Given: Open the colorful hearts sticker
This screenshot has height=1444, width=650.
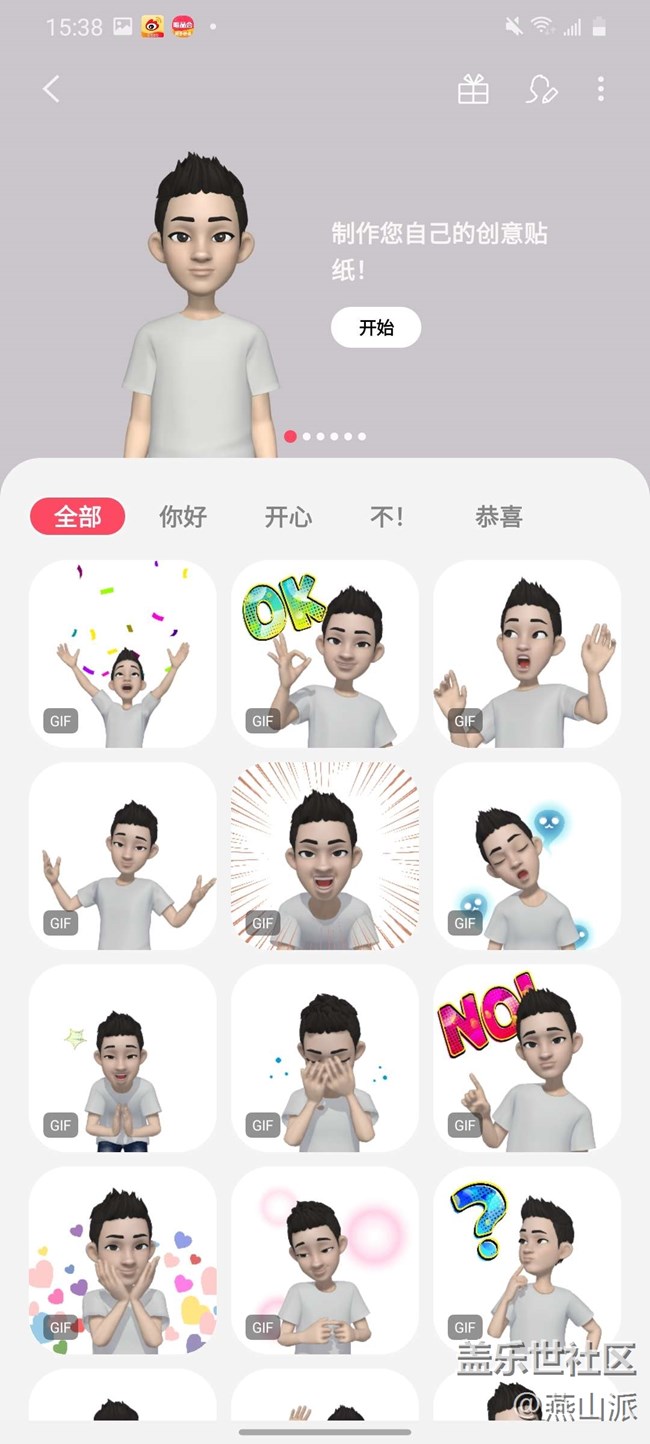Looking at the screenshot, I should pyautogui.click(x=123, y=1260).
